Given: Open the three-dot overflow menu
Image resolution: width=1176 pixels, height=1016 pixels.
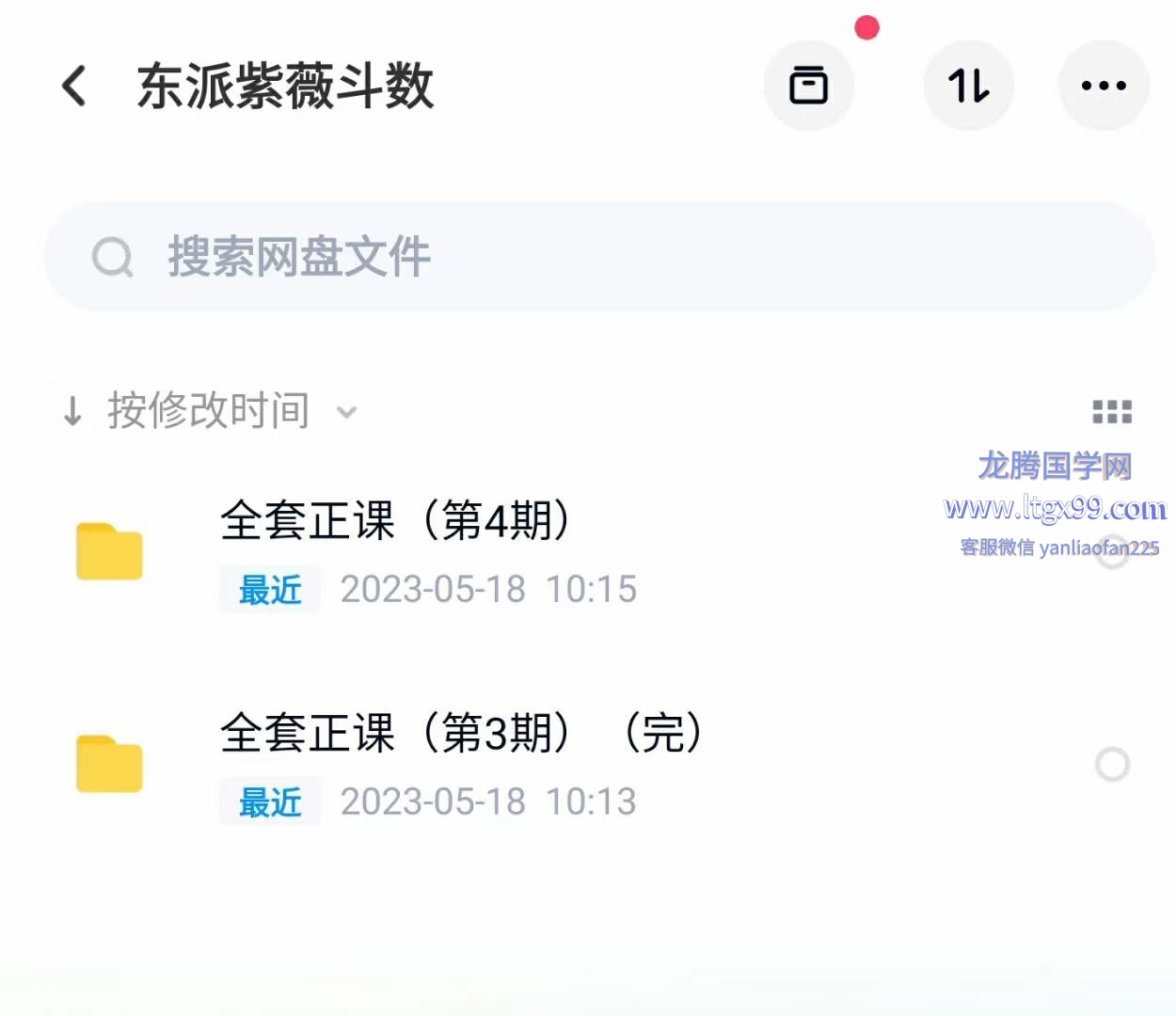Looking at the screenshot, I should click(1104, 86).
